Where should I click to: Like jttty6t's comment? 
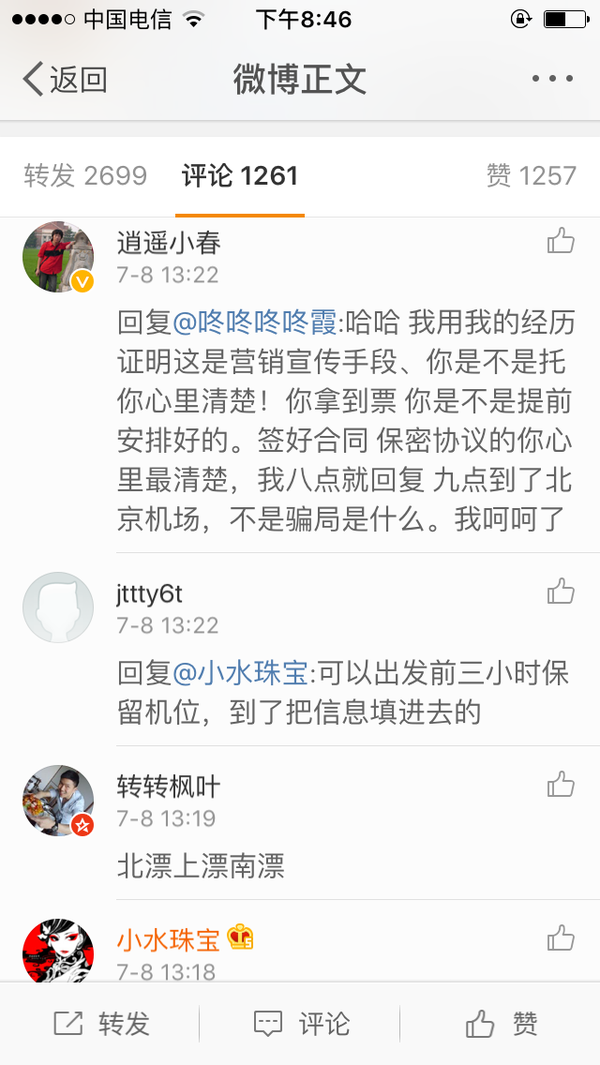pyautogui.click(x=560, y=592)
